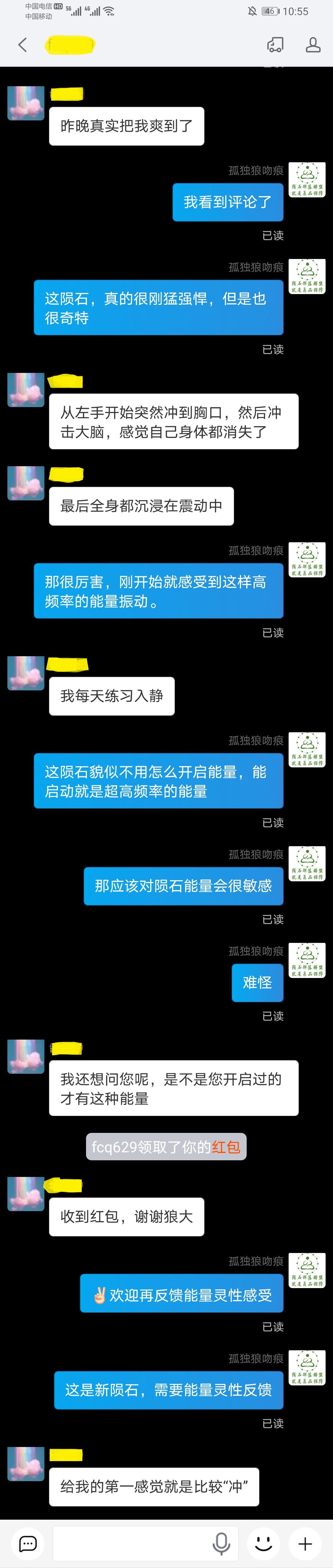Open the contact profile icon
This screenshot has width=333, height=1568.
click(313, 44)
